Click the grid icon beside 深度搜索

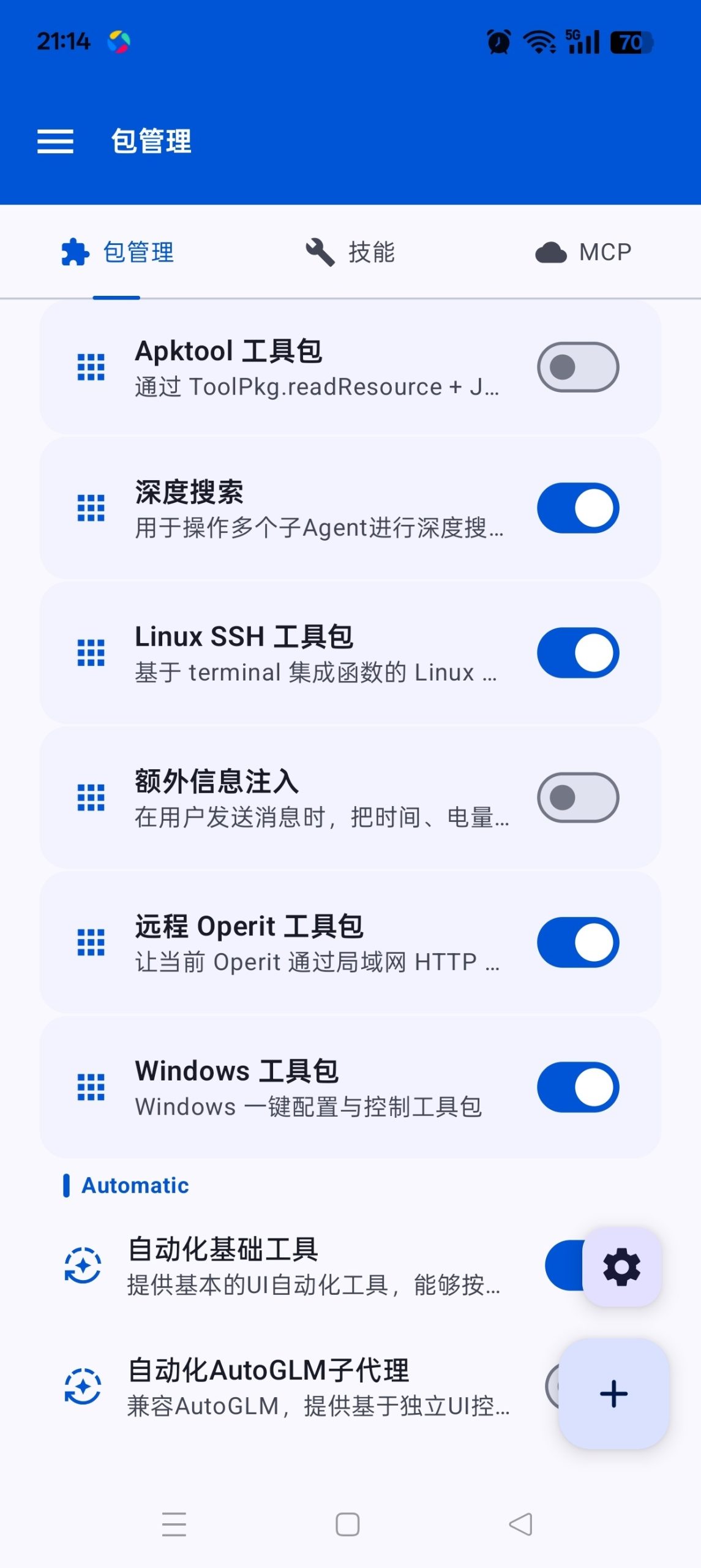click(x=89, y=508)
